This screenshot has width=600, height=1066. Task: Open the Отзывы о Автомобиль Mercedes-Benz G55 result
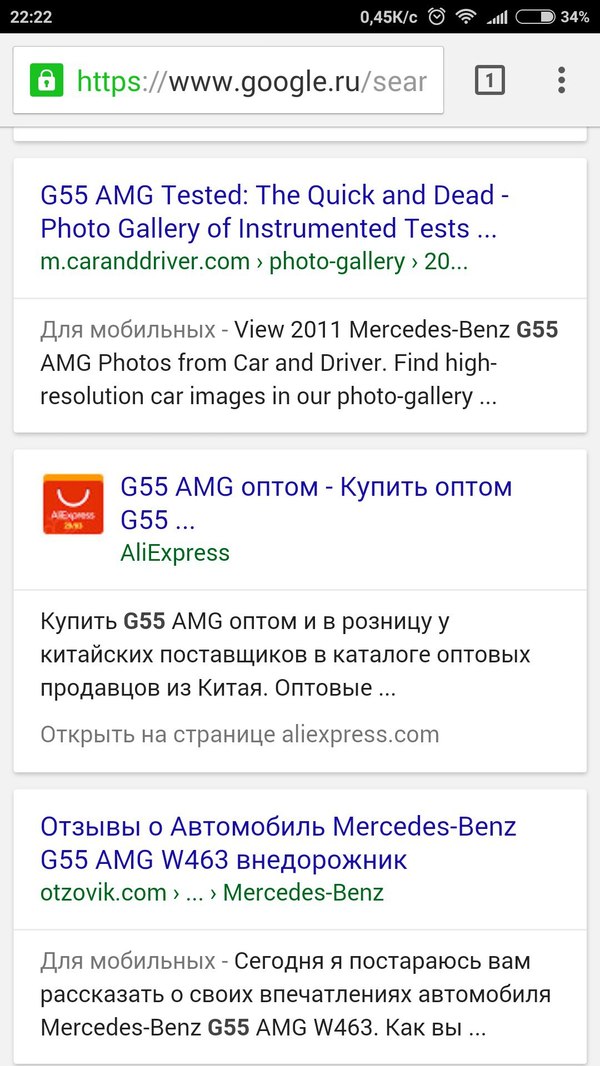tap(278, 843)
